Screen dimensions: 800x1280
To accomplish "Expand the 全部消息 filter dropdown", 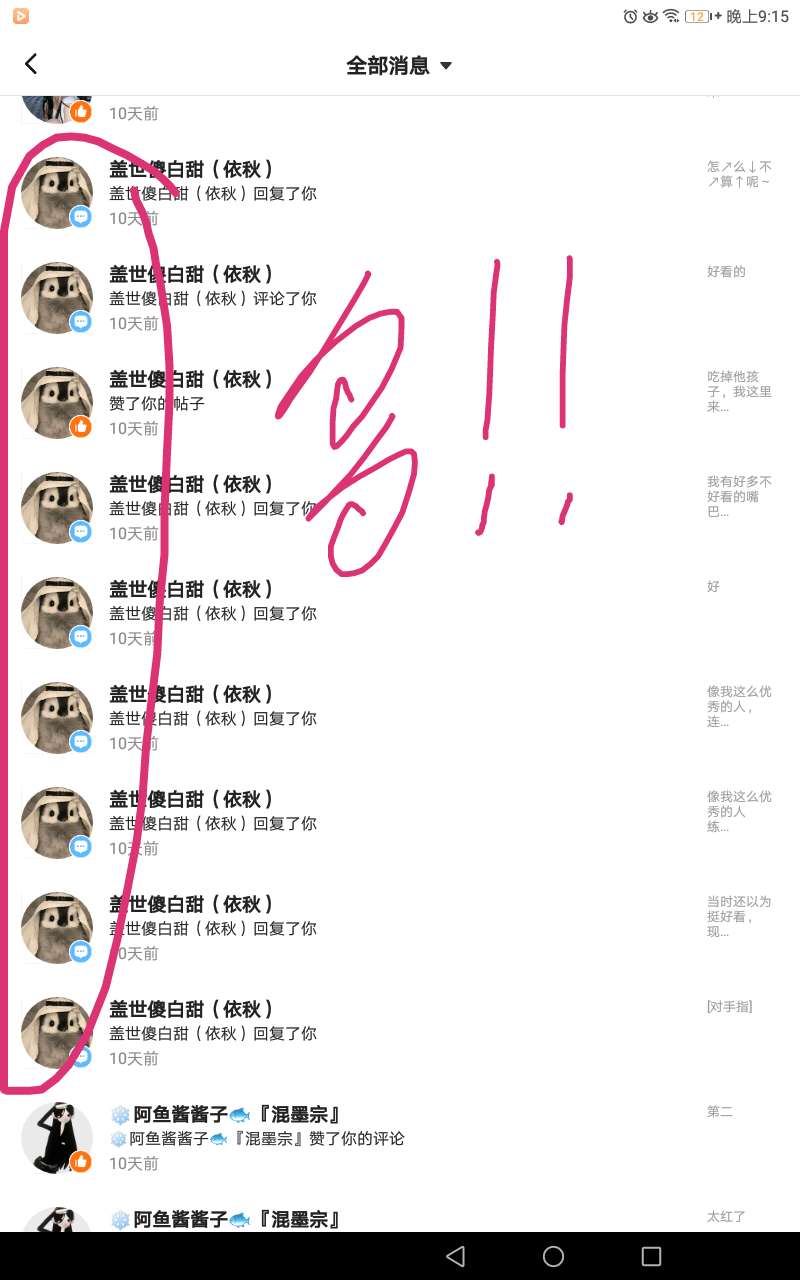I will pos(399,66).
